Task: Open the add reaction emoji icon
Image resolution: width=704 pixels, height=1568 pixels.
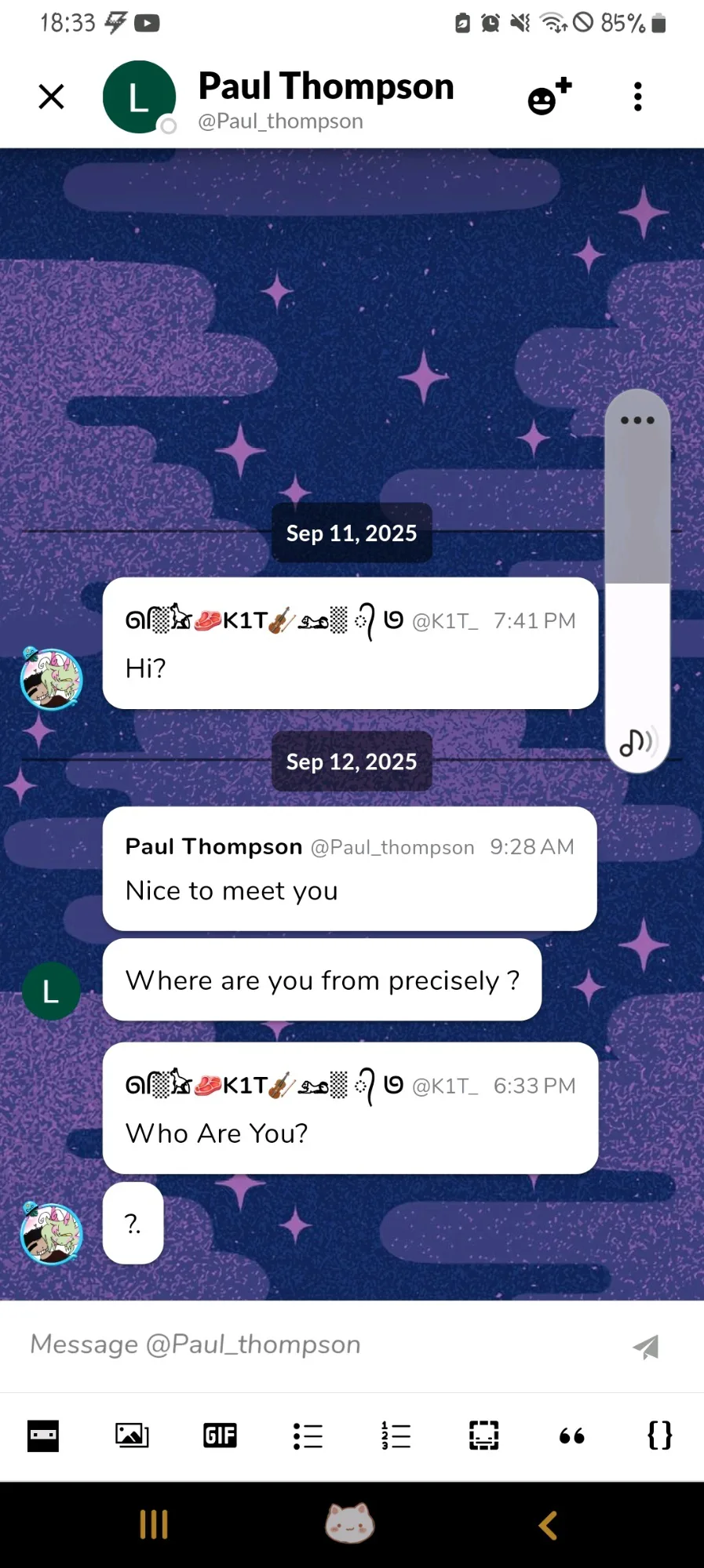Action: click(549, 97)
